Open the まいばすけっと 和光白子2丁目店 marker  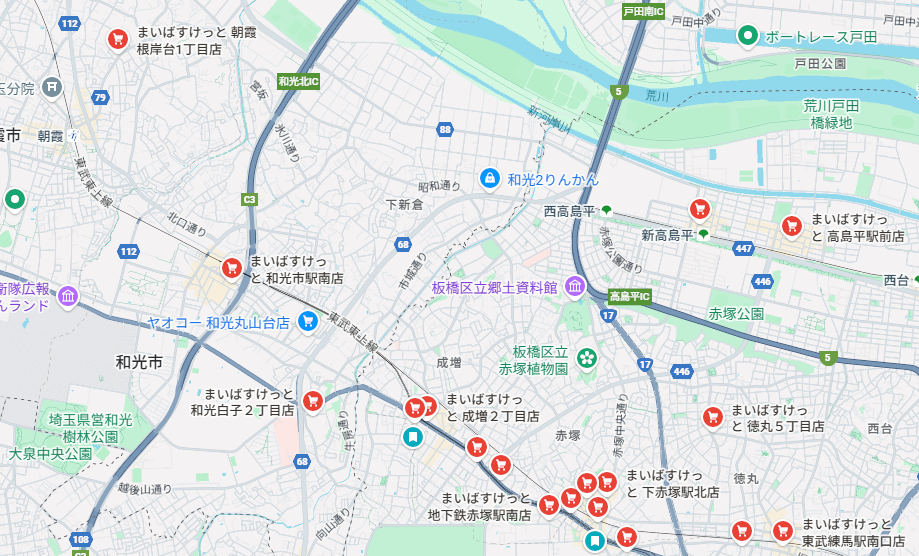pyautogui.click(x=313, y=401)
